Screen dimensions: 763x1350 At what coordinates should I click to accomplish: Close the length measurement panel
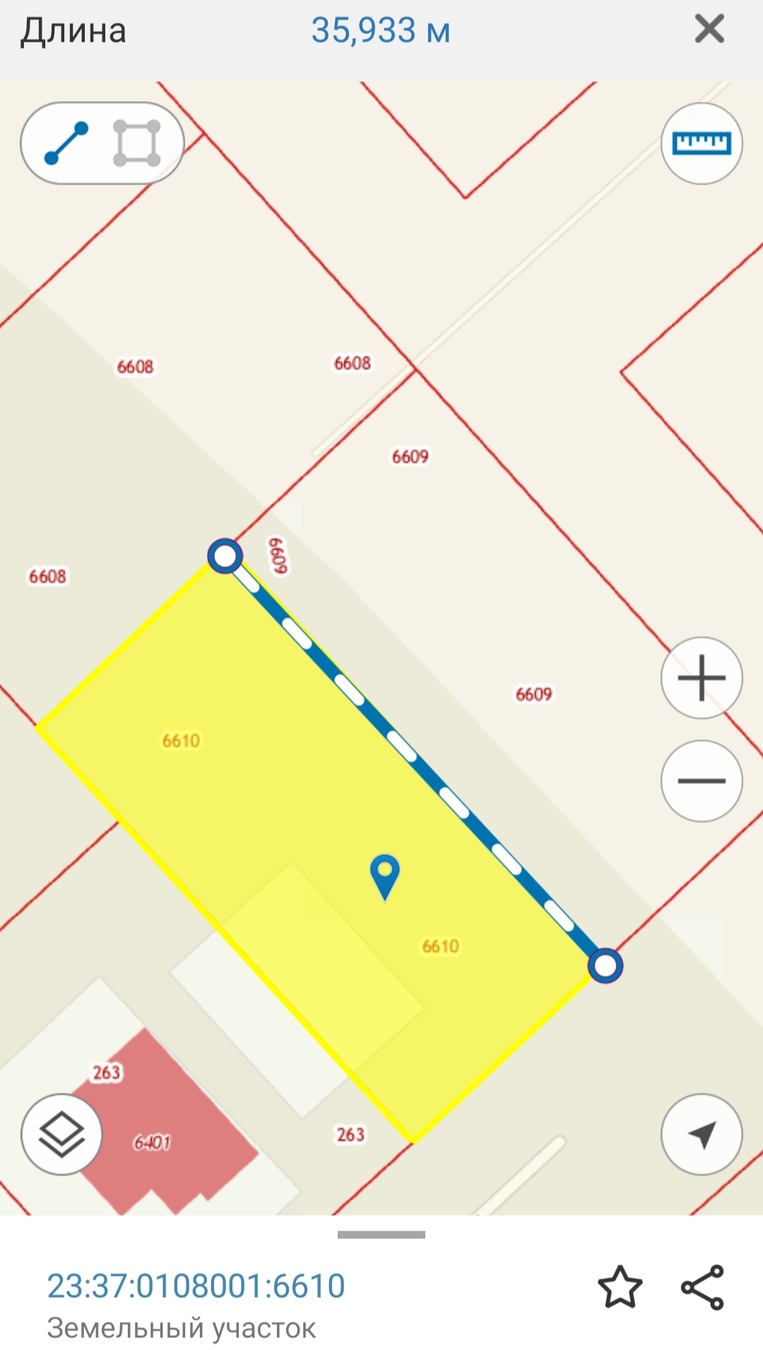[709, 30]
